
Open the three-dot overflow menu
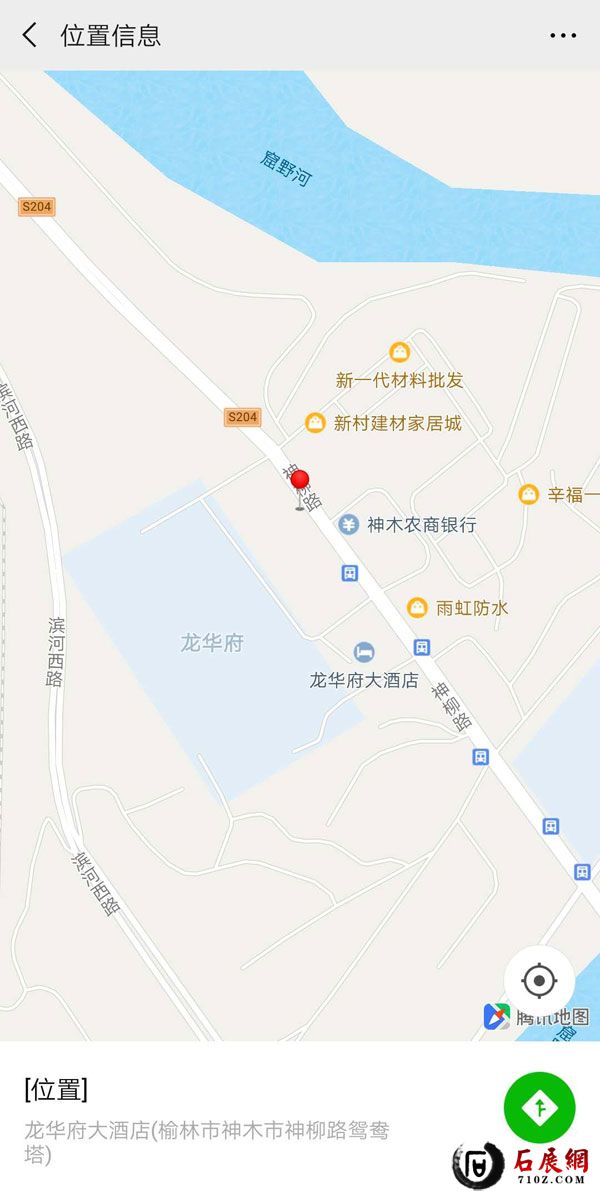[x=563, y=36]
